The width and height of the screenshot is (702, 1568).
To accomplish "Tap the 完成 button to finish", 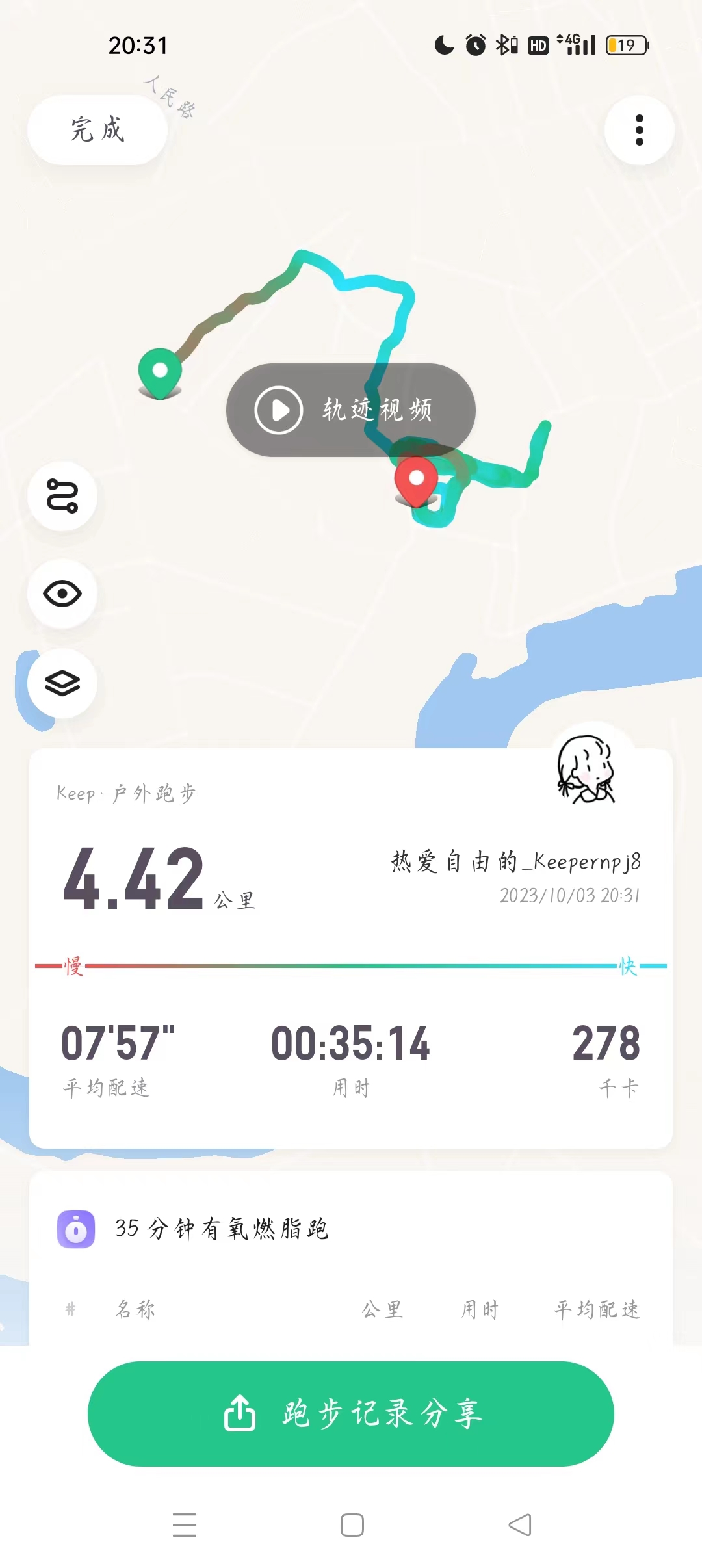I will click(97, 130).
